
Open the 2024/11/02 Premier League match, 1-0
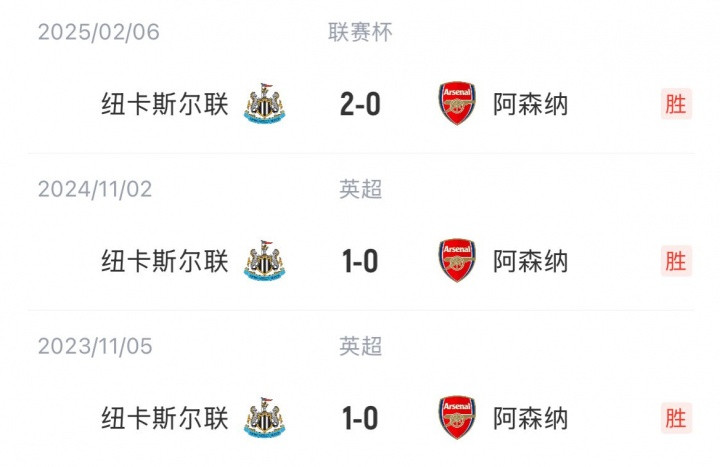coord(360,261)
